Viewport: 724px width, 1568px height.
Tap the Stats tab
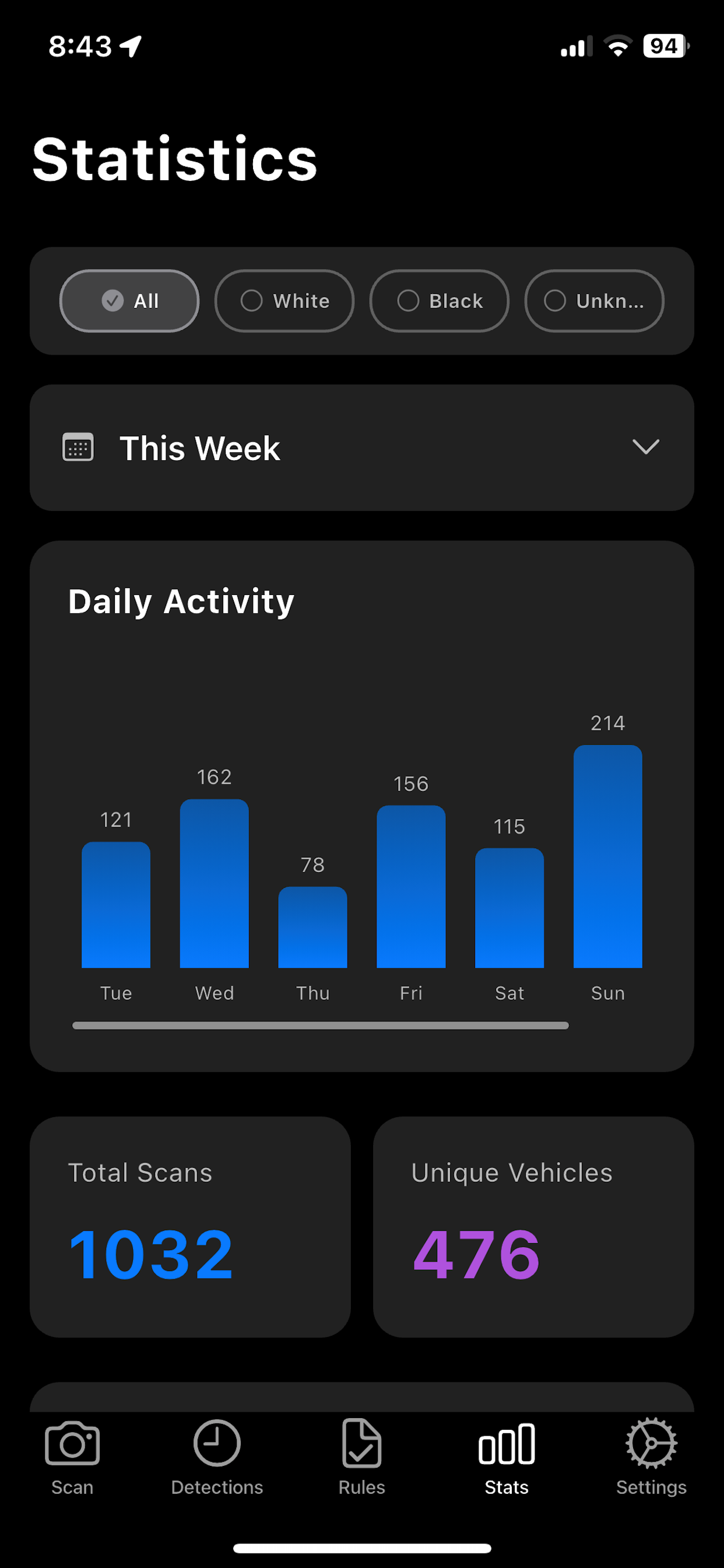click(x=506, y=1457)
